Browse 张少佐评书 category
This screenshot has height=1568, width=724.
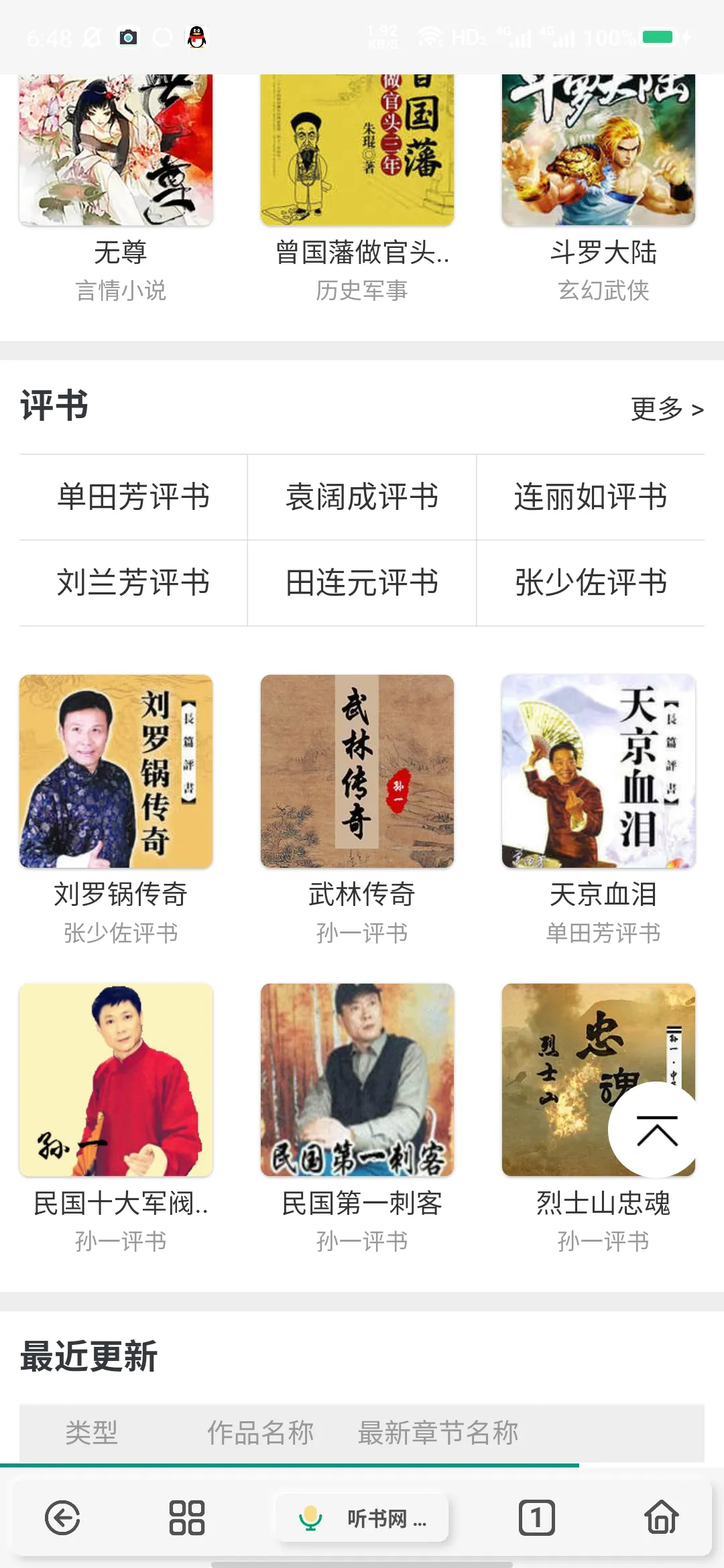[x=591, y=583]
